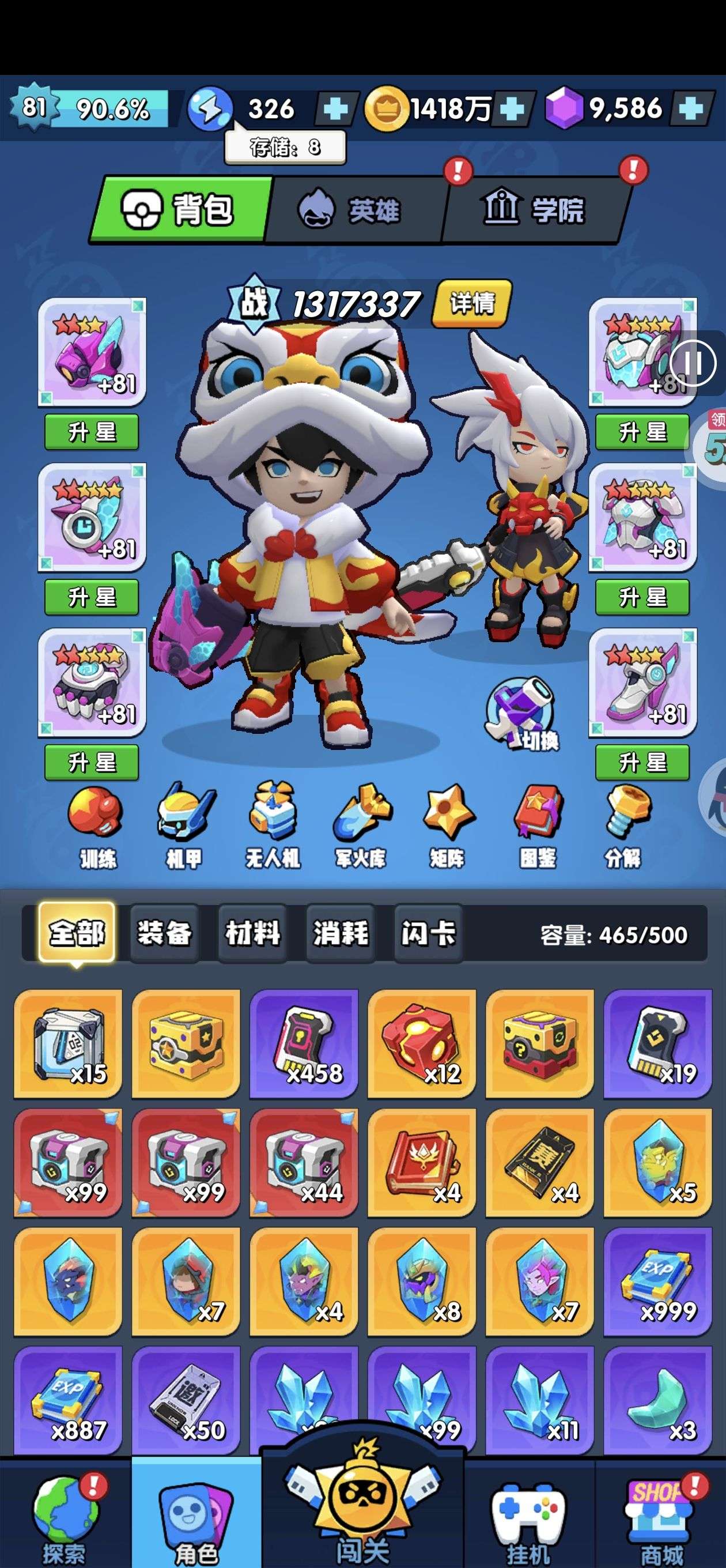Add purple gems with the plus button
Screen dimensions: 726x1568
click(x=691, y=110)
